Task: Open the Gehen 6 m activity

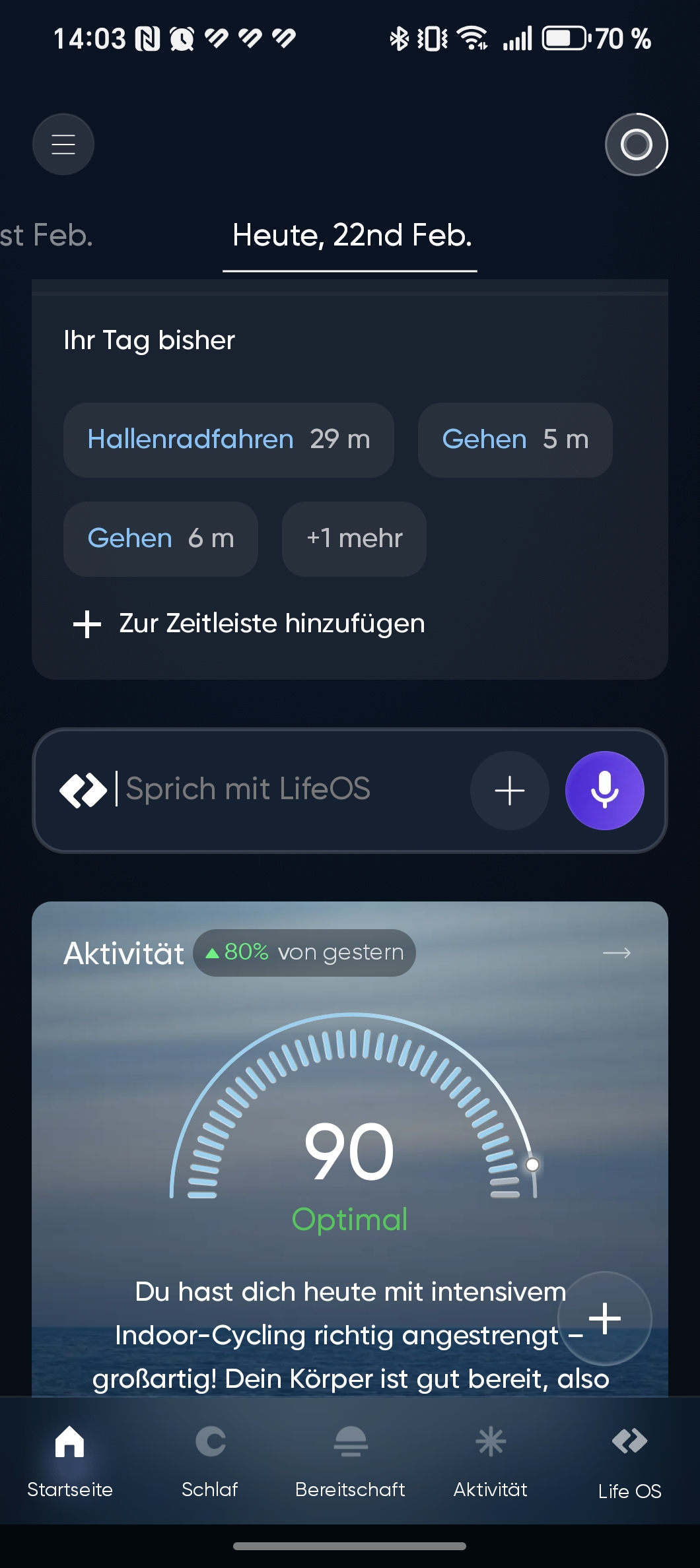Action: pyautogui.click(x=160, y=539)
